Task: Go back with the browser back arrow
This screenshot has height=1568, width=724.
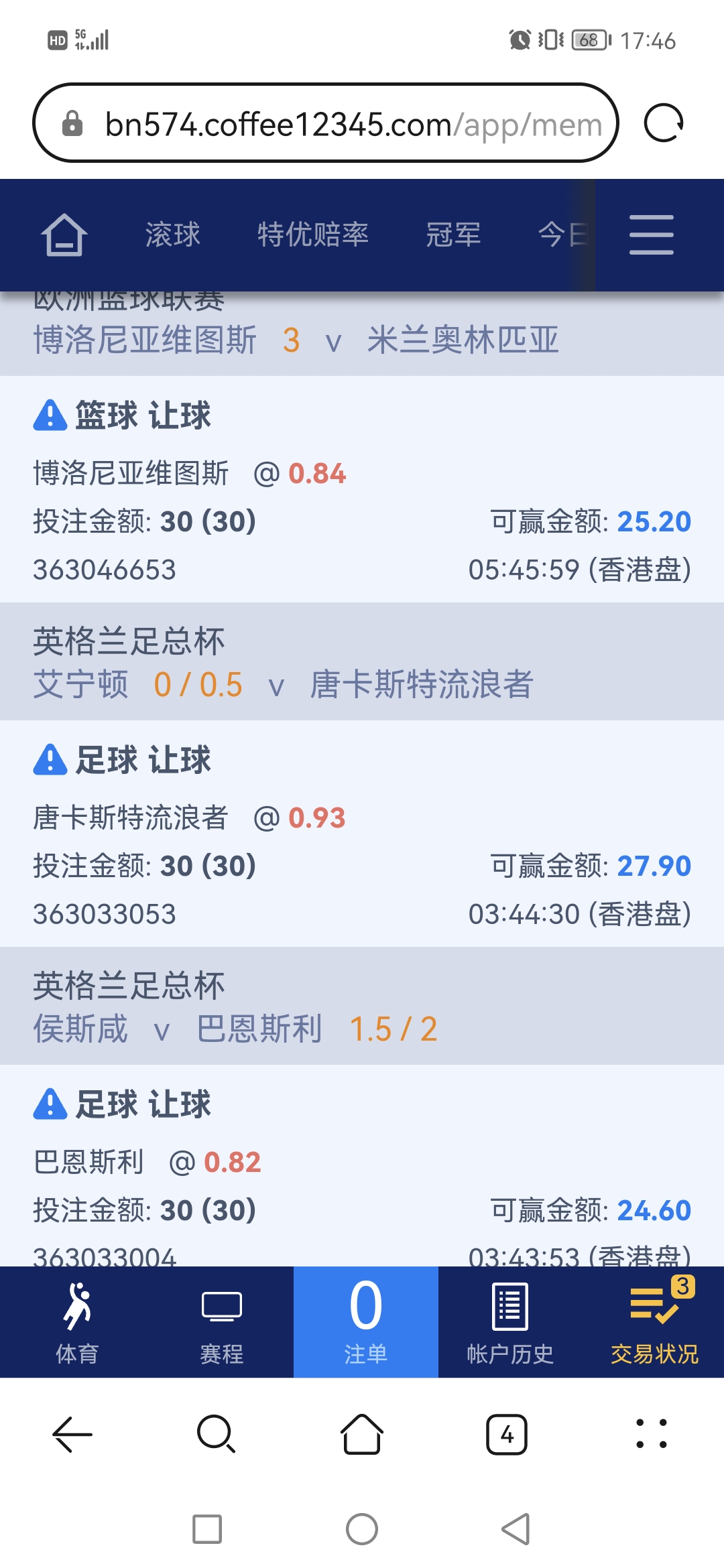Action: coord(72,1435)
